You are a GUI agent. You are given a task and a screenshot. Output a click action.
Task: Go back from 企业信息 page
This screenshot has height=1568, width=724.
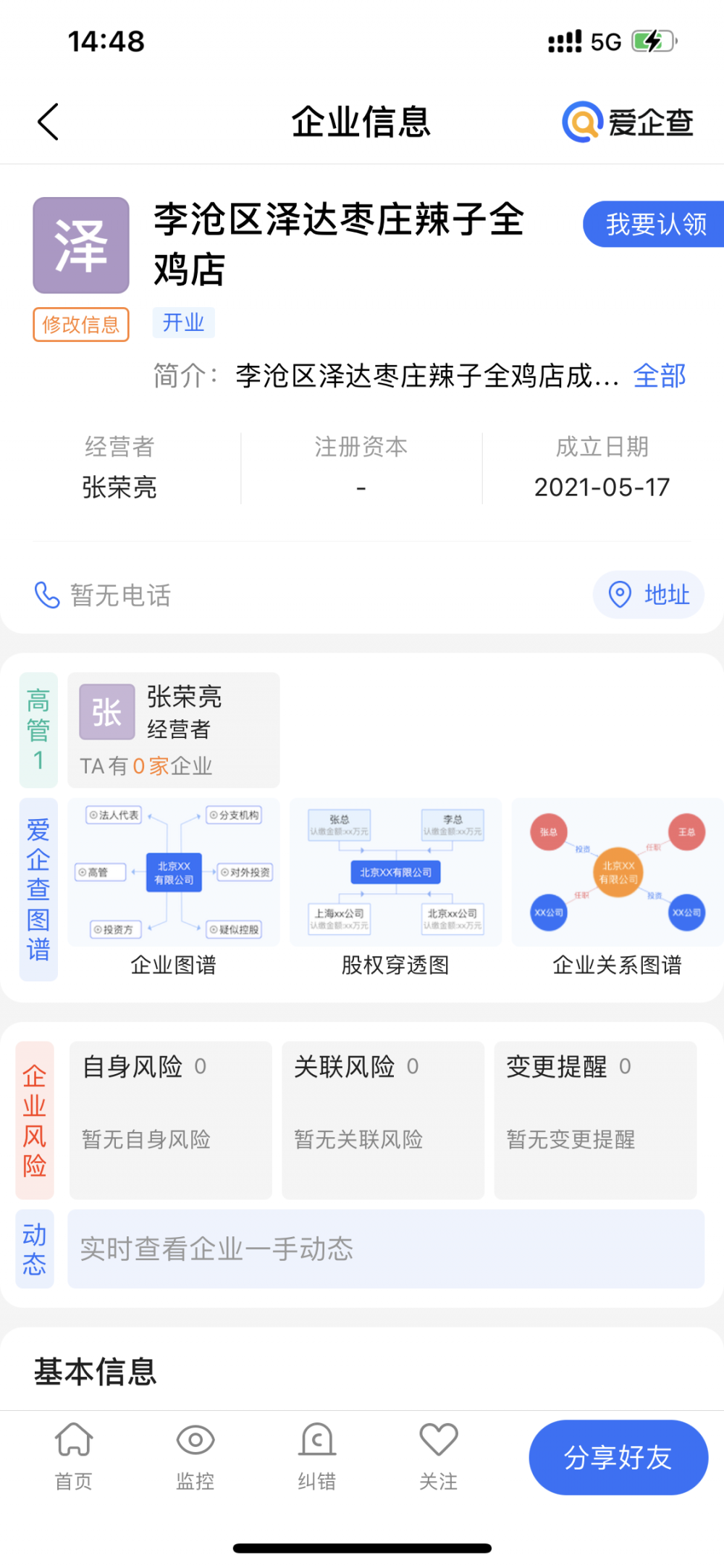tap(48, 122)
